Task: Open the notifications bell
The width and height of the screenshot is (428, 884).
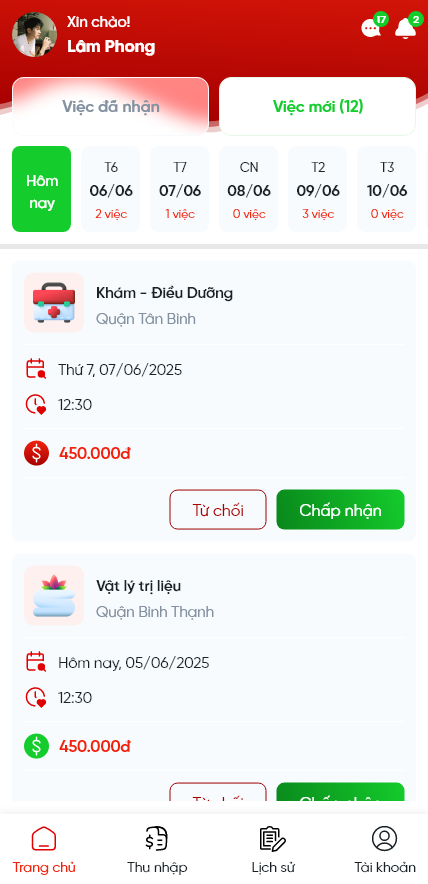Action: (405, 28)
